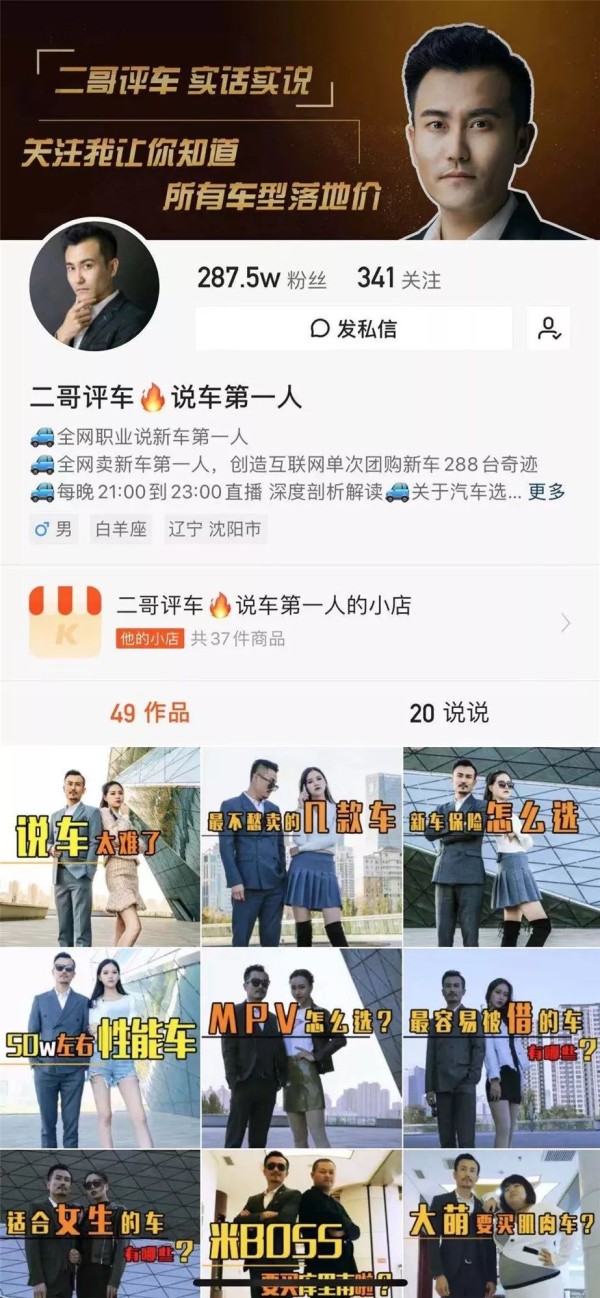Switch to the 49 作品 tab
The image size is (600, 1298).
pos(150,713)
